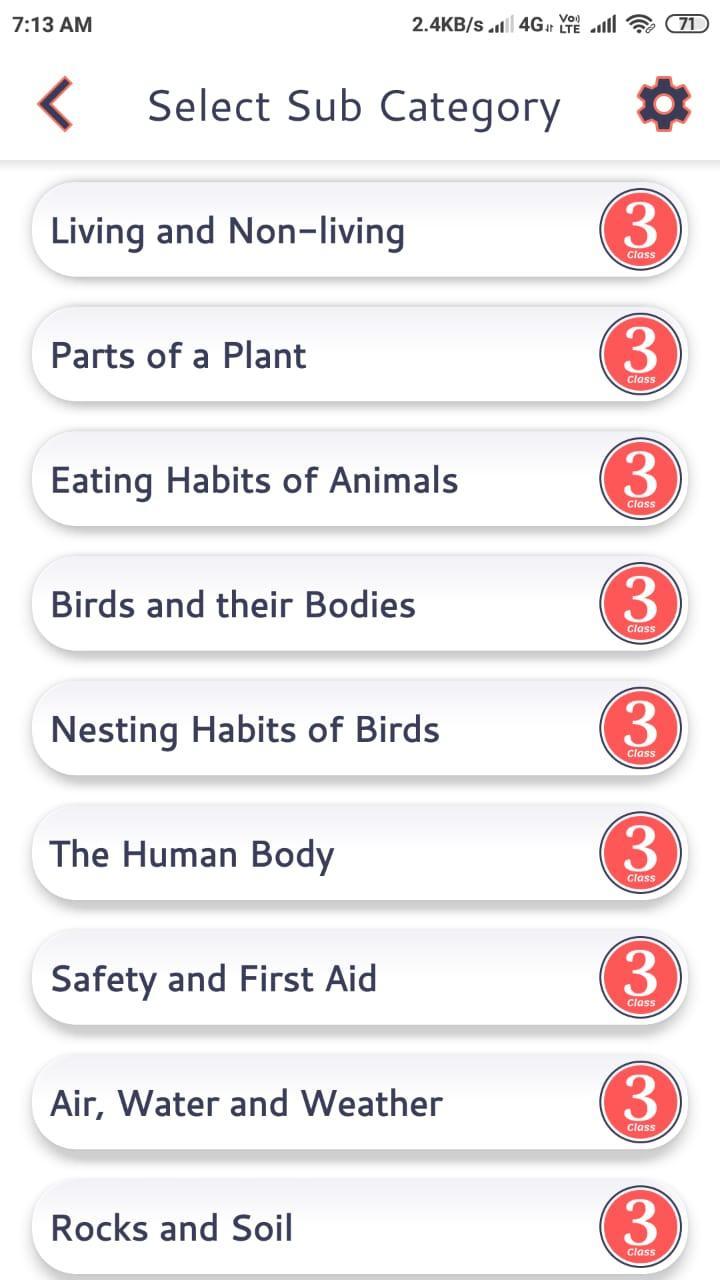Select Parts of a Plant
This screenshot has height=1280, width=720.
click(360, 355)
